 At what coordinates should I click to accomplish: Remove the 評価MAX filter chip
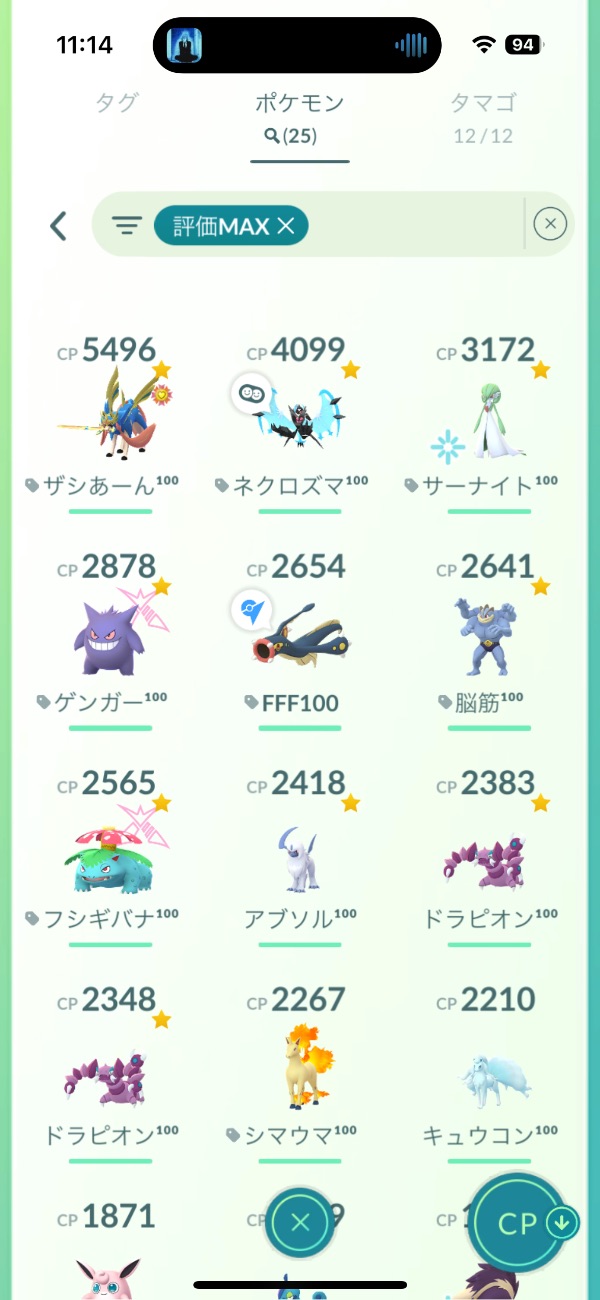285,227
